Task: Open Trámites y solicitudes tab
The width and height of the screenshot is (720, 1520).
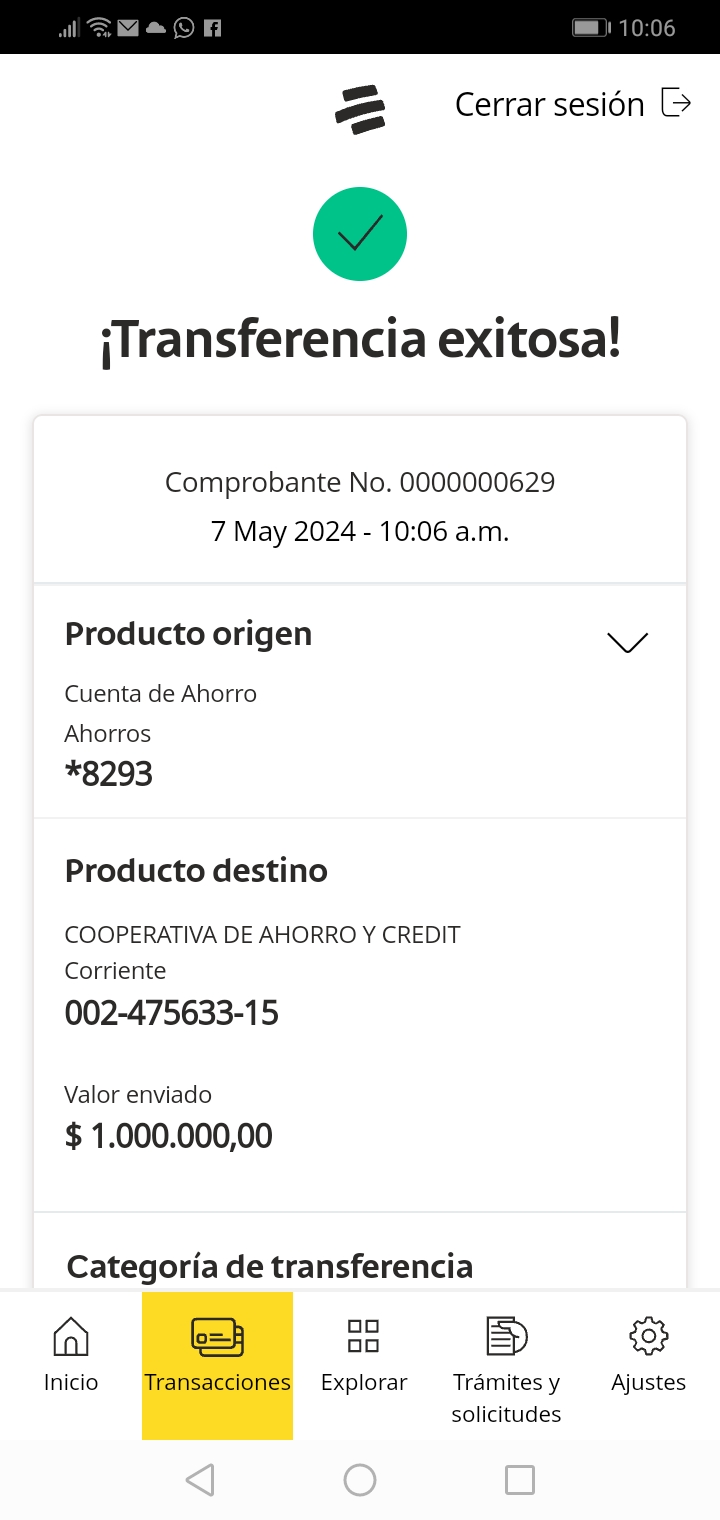Action: click(x=507, y=1366)
